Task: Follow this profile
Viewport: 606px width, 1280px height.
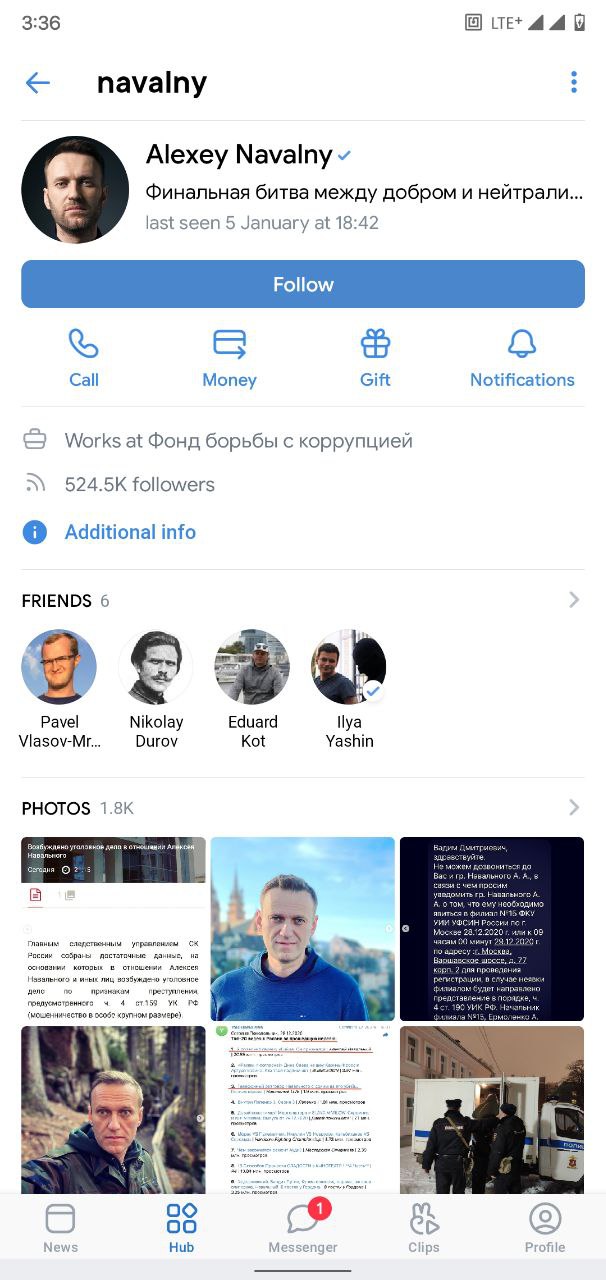Action: click(x=303, y=284)
